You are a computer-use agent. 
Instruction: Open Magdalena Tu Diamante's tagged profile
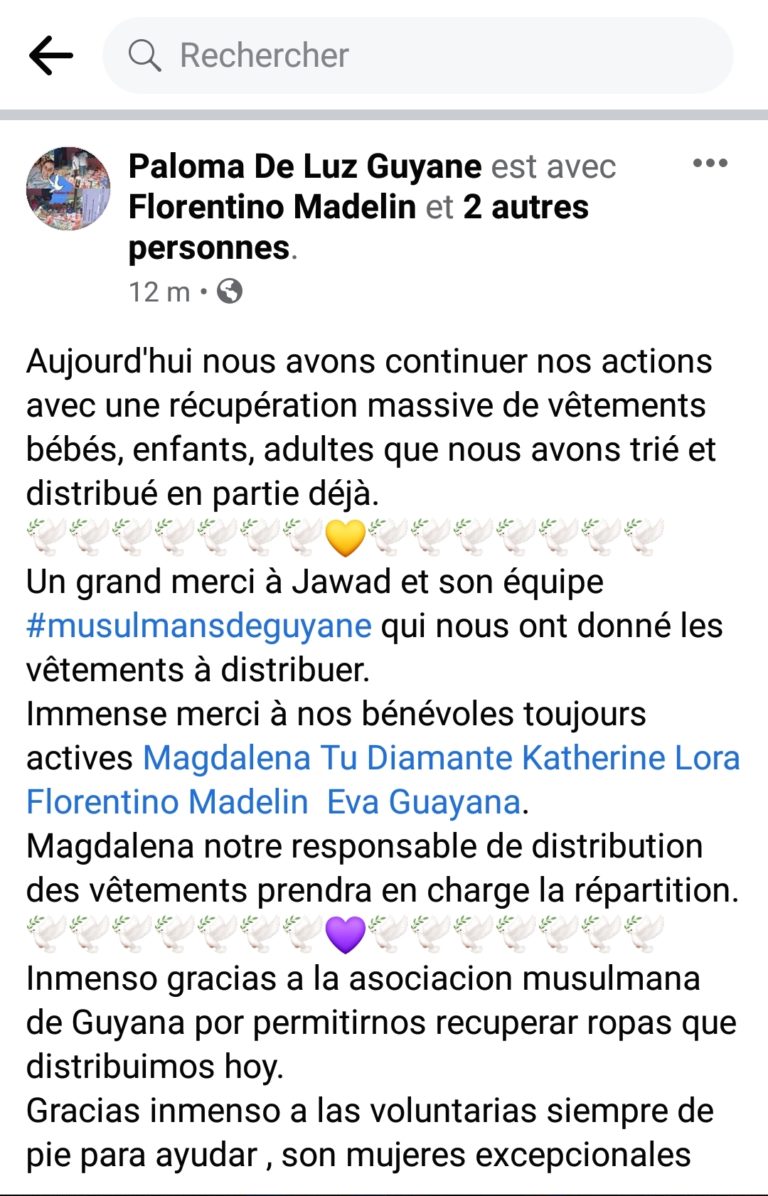pyautogui.click(x=327, y=757)
